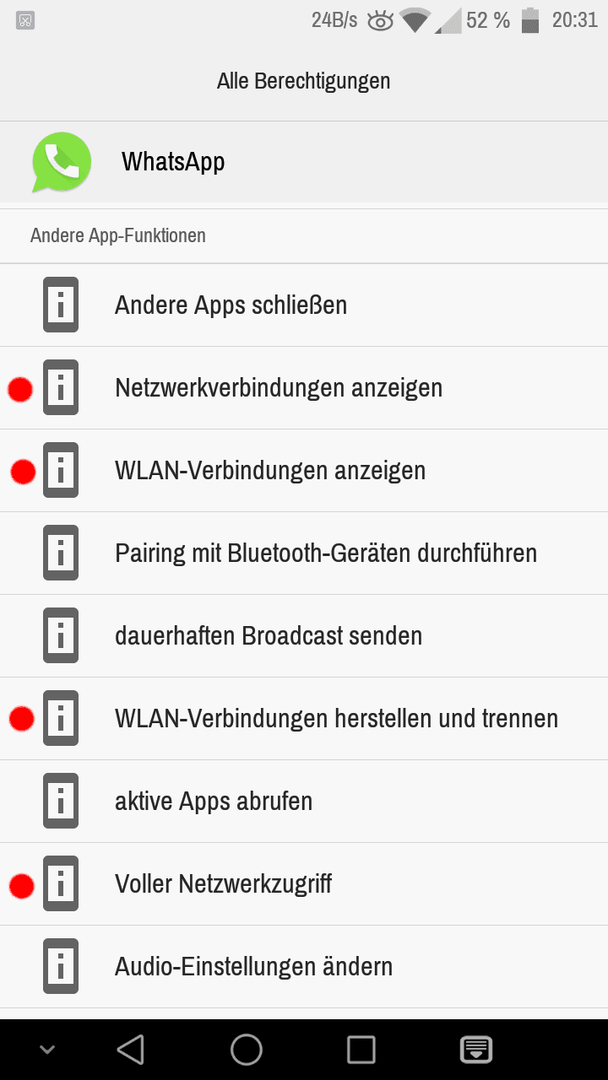
Task: Open 'Pairing mit Bluetooth-Geräten durchführen'
Action: pyautogui.click(x=304, y=553)
